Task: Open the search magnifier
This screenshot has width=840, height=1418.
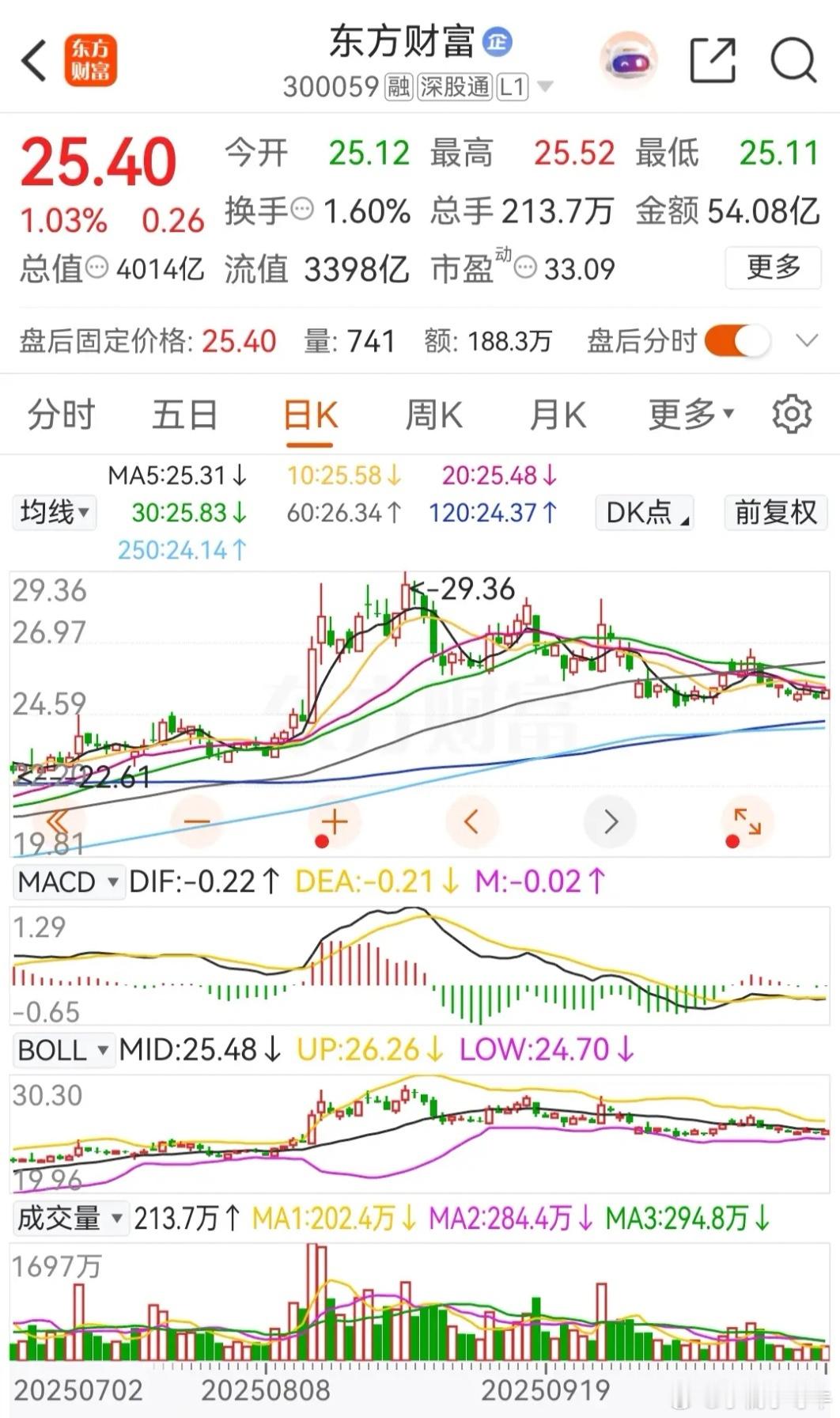Action: [x=793, y=60]
